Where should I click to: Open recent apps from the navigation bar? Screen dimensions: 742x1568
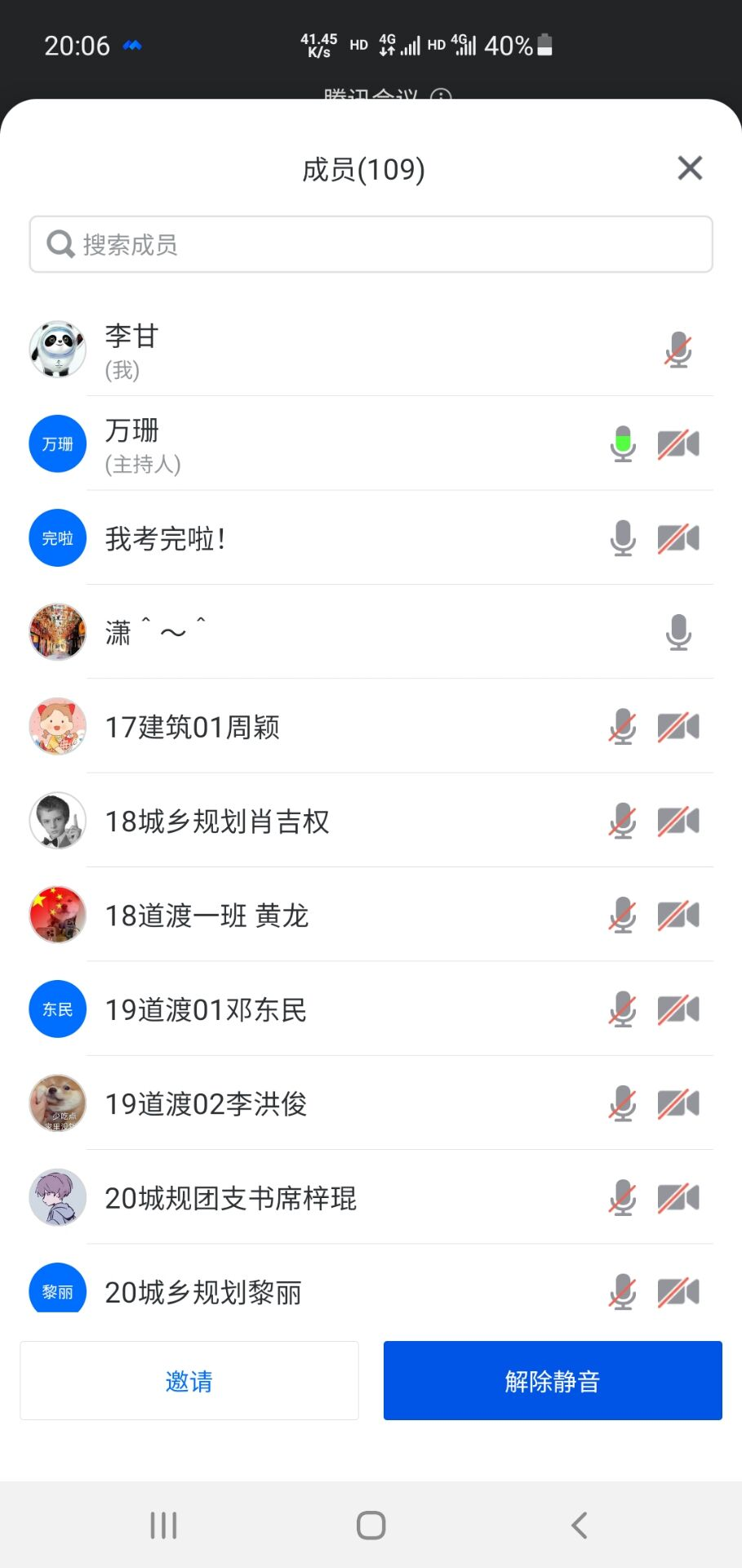163,1525
